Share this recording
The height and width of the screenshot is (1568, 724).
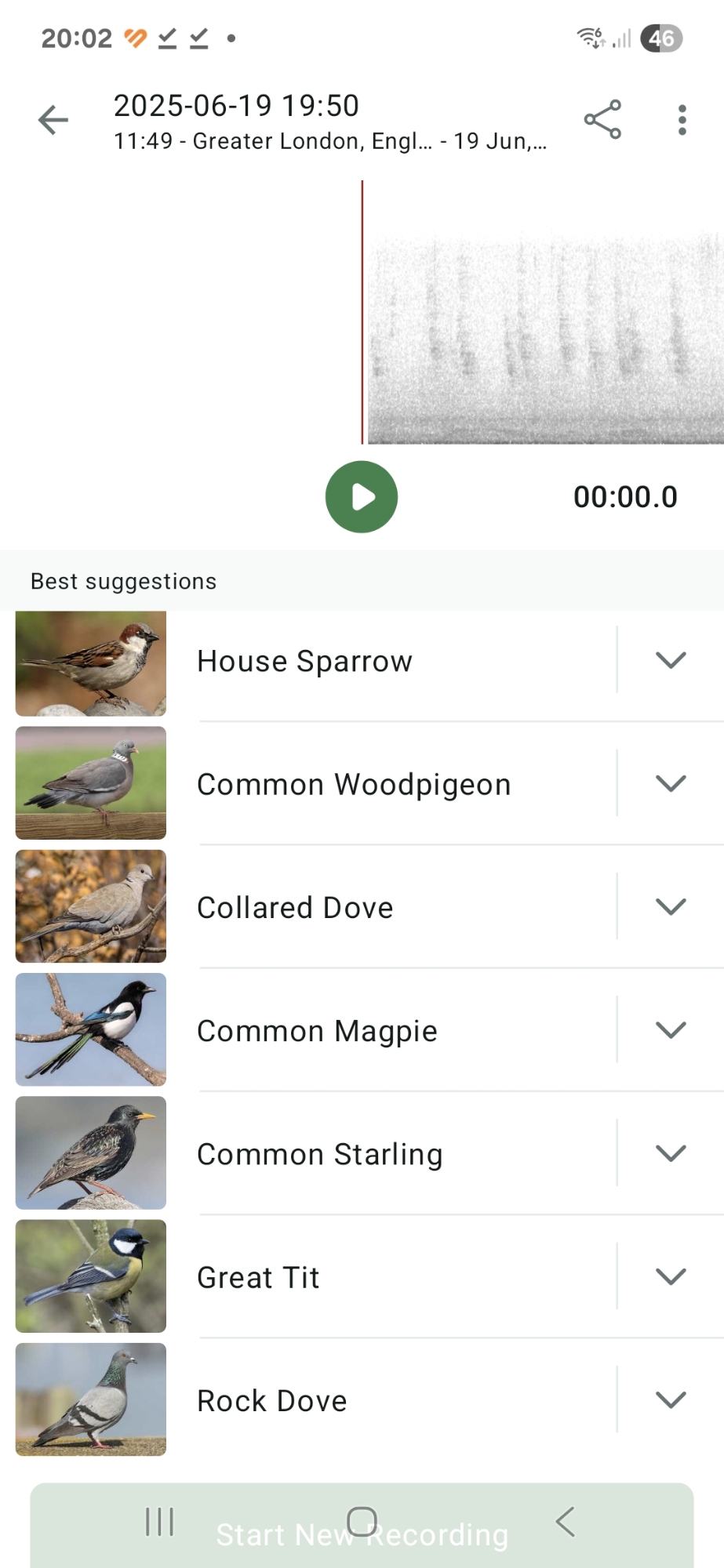click(602, 120)
